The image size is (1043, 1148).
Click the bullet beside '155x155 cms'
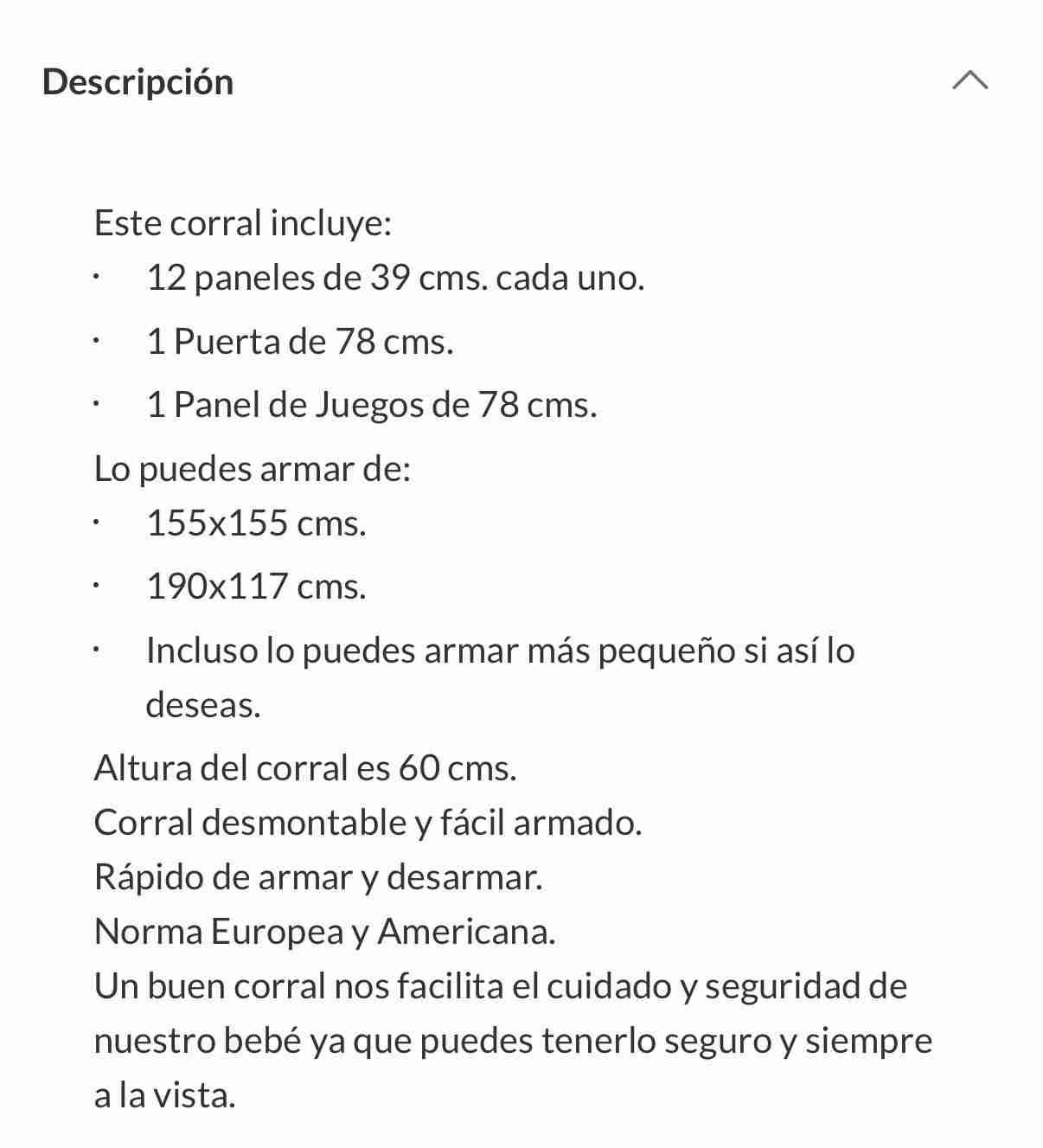tap(98, 522)
